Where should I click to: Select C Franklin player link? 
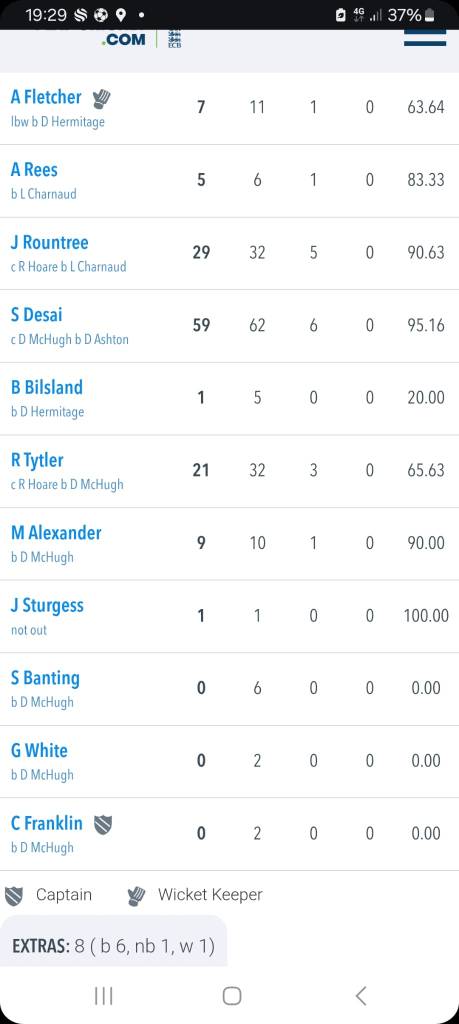pos(46,823)
